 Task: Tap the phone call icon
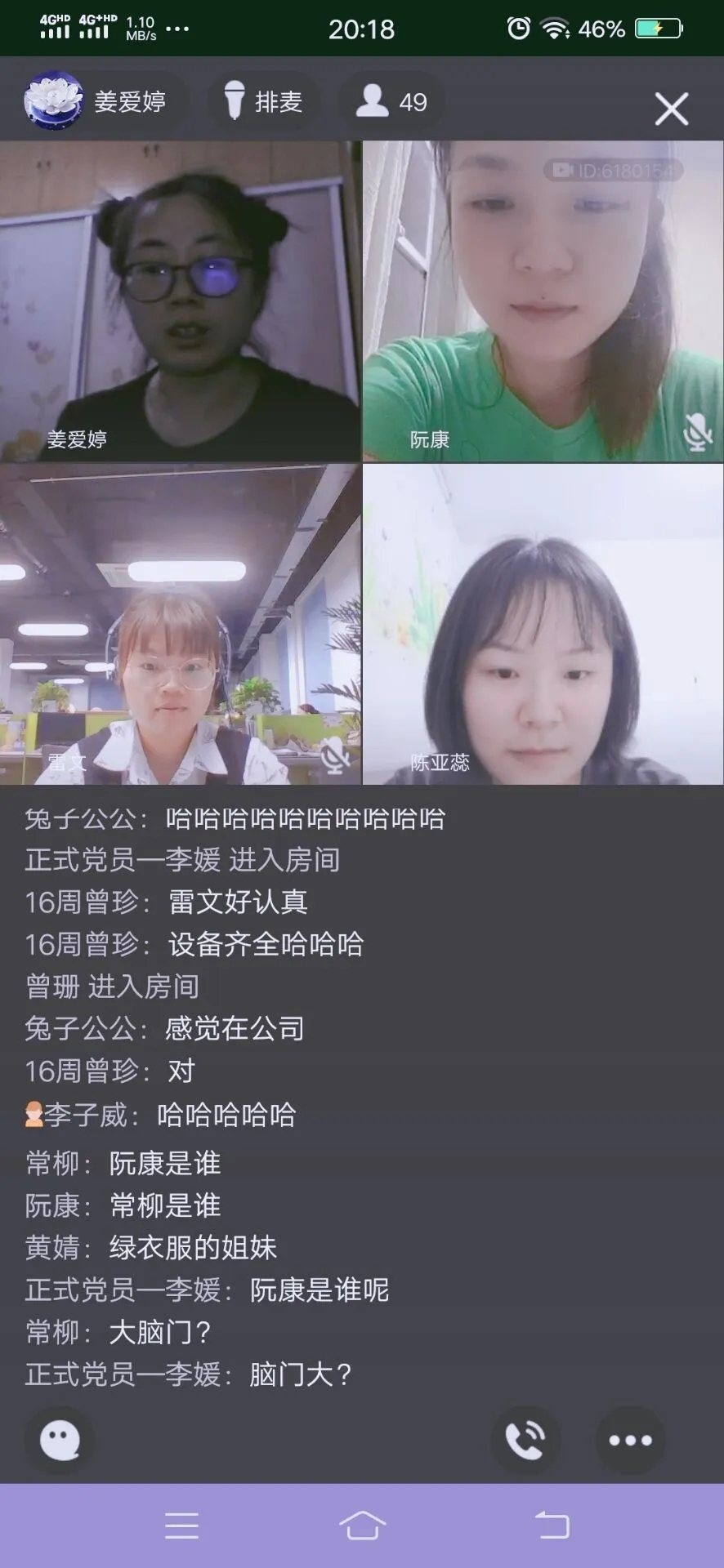point(525,1440)
